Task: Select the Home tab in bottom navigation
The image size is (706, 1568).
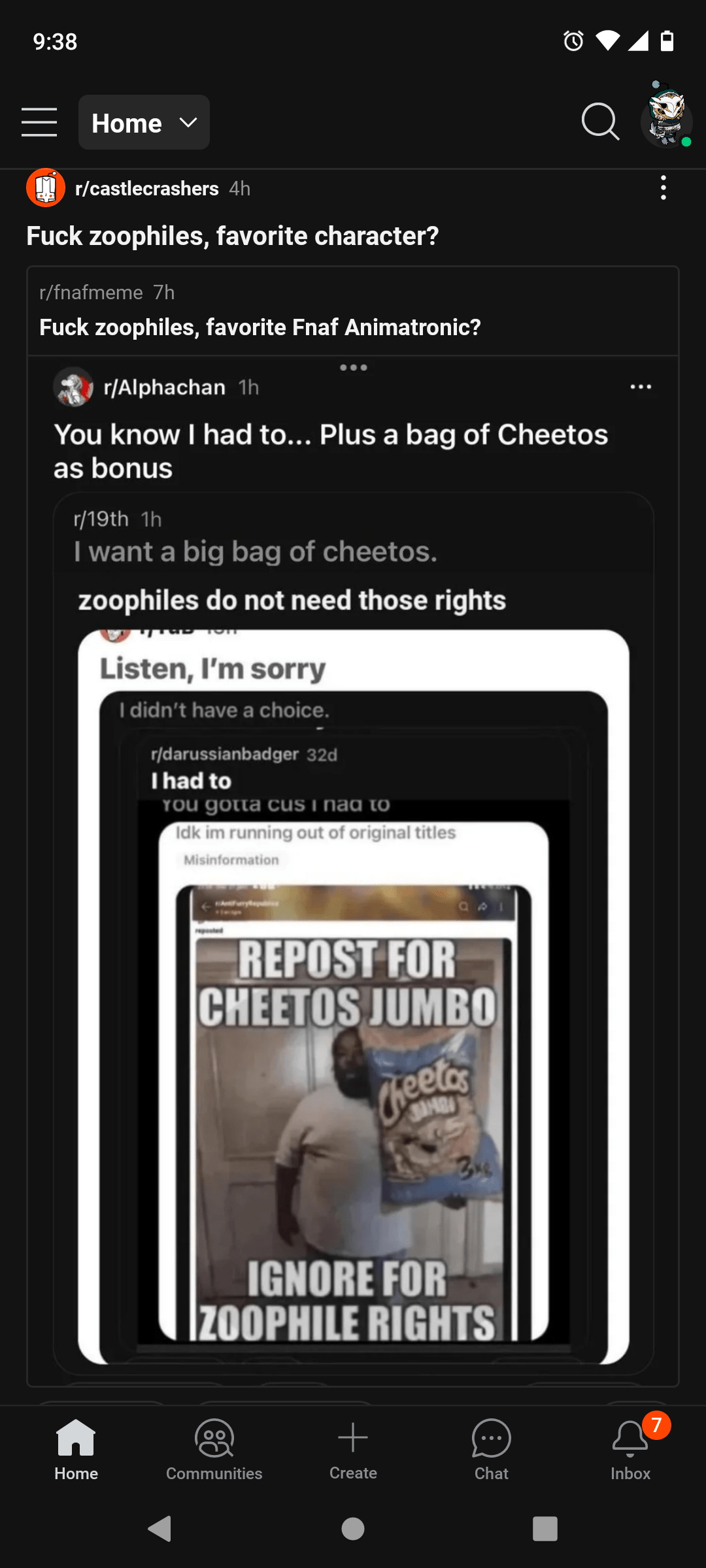Action: pos(75,1450)
